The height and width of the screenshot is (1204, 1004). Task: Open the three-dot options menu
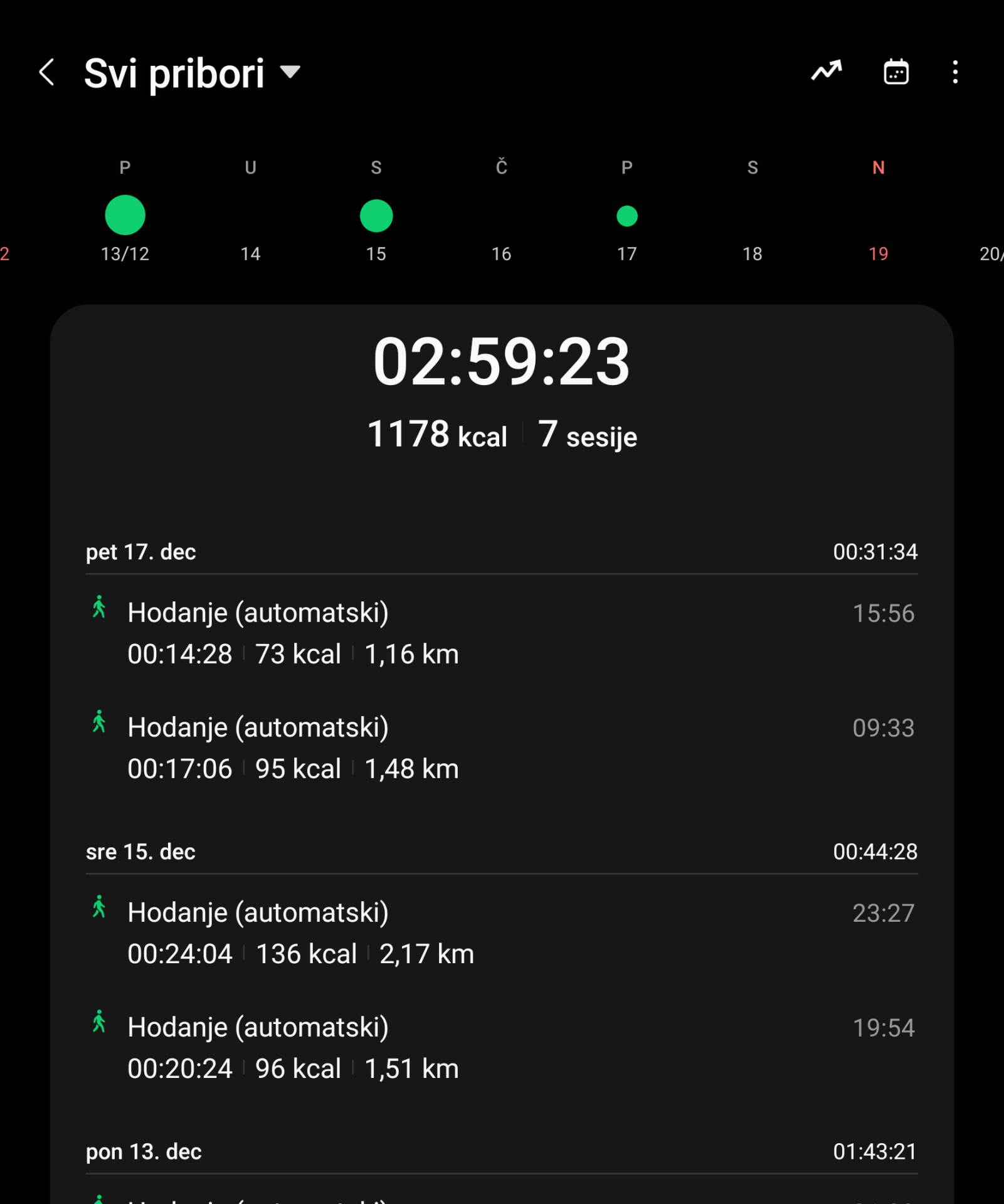coord(955,71)
